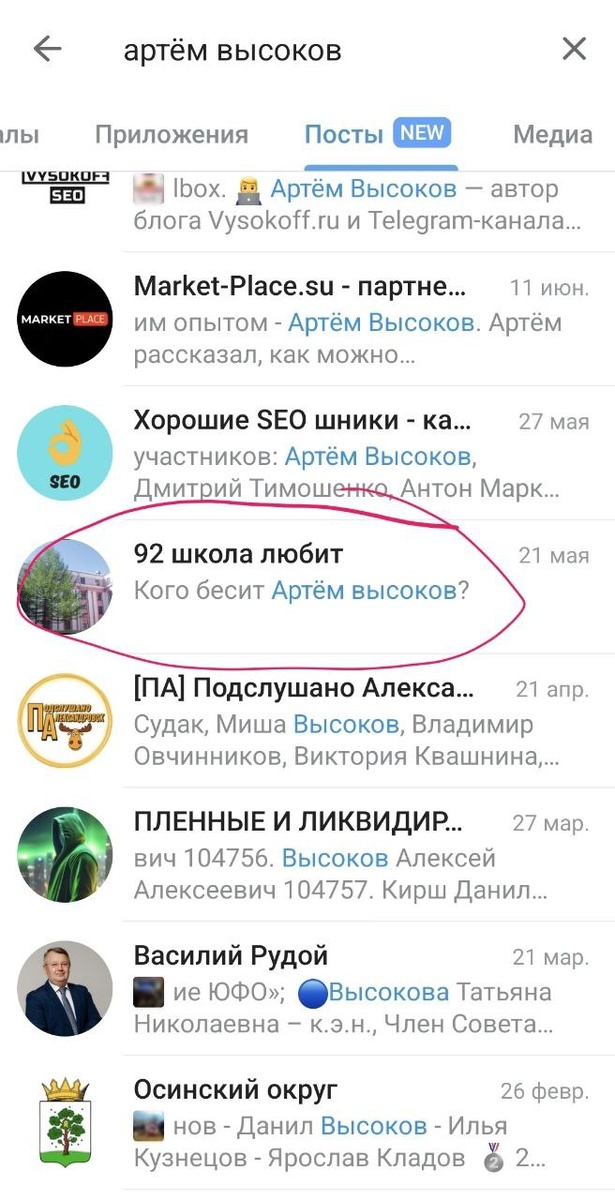Switch to the Приложения tab

(x=171, y=134)
